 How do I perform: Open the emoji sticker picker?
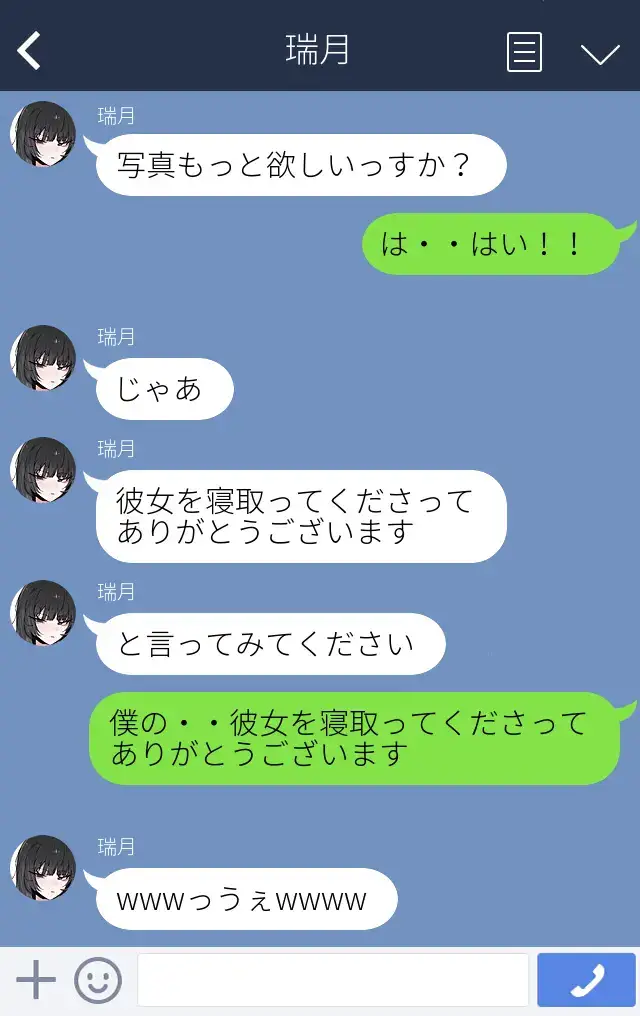coord(98,981)
